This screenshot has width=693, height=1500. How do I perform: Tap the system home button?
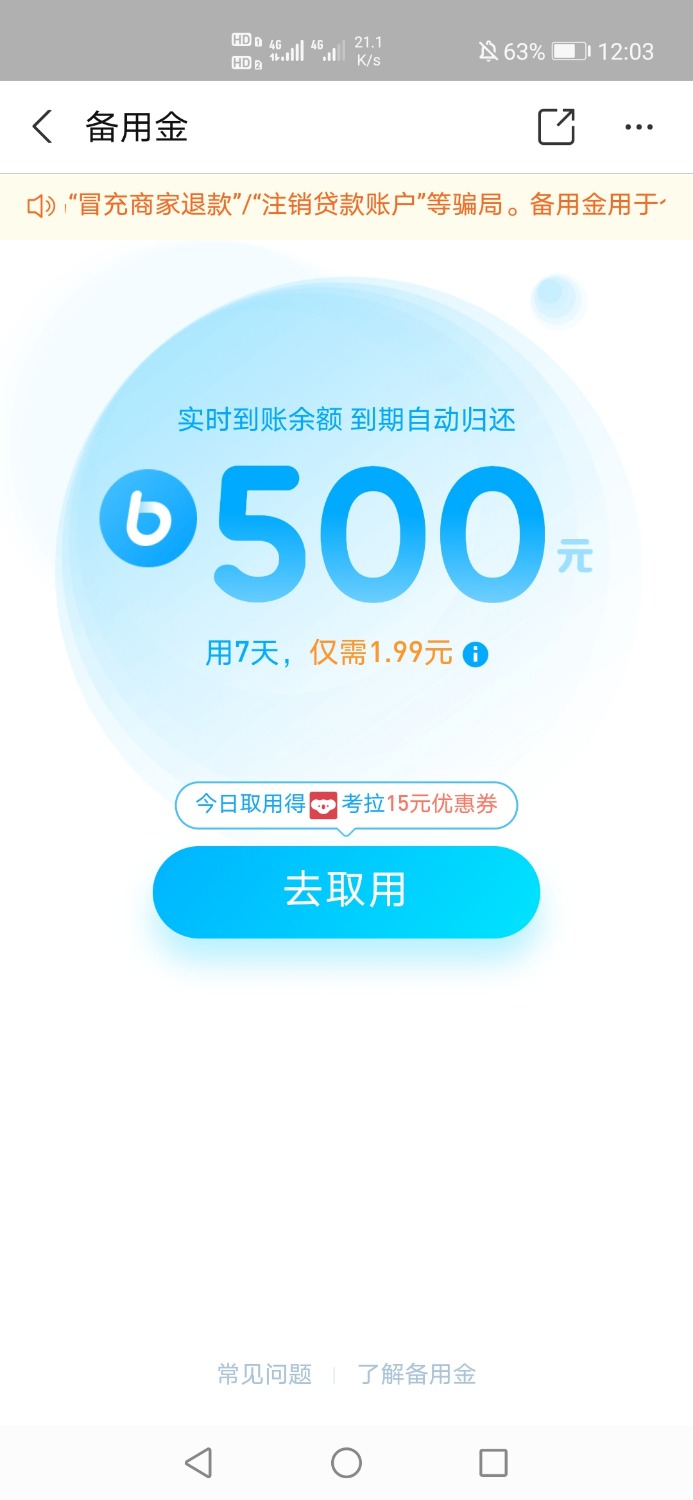point(346,1463)
